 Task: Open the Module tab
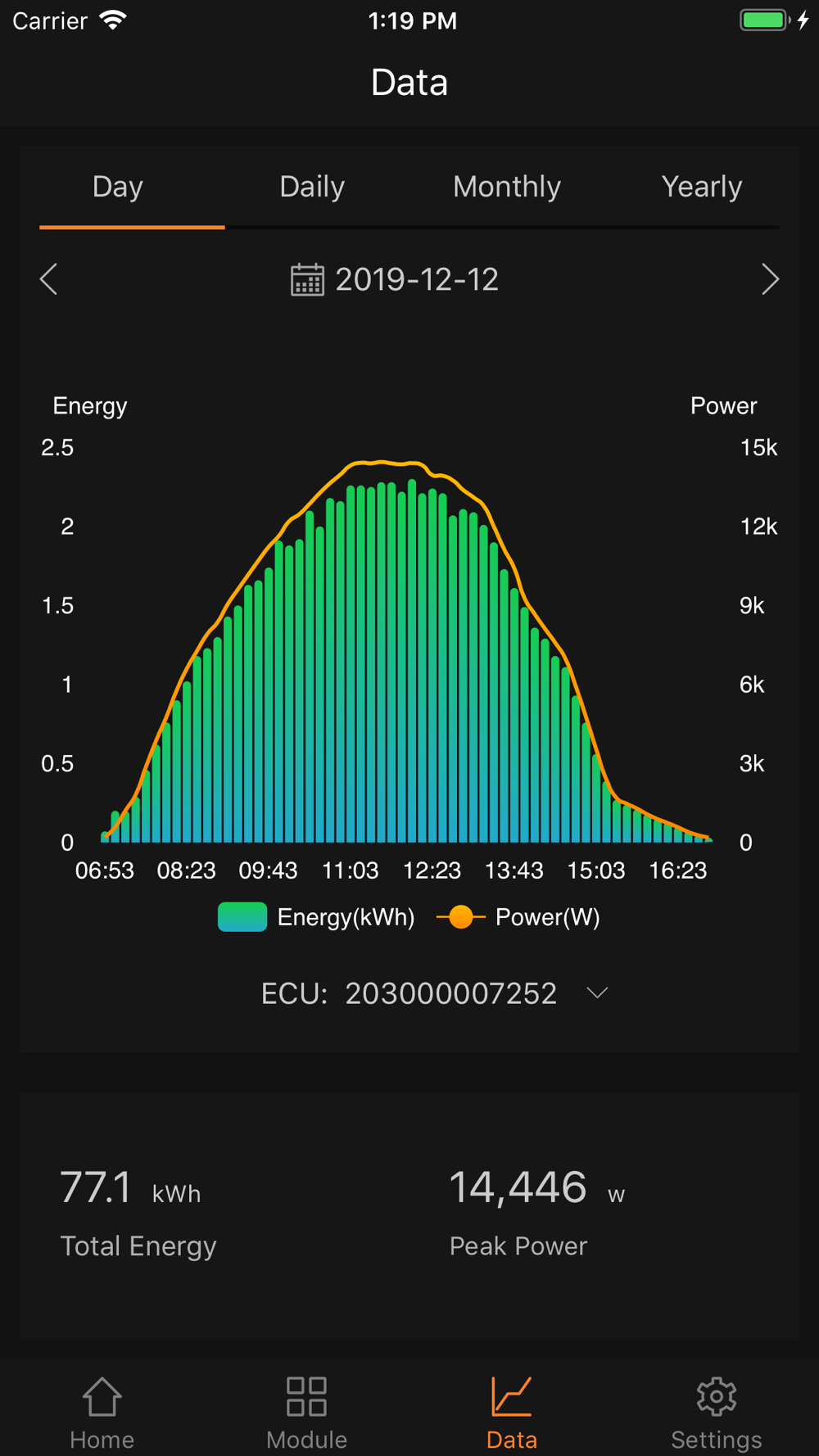pos(307,1413)
